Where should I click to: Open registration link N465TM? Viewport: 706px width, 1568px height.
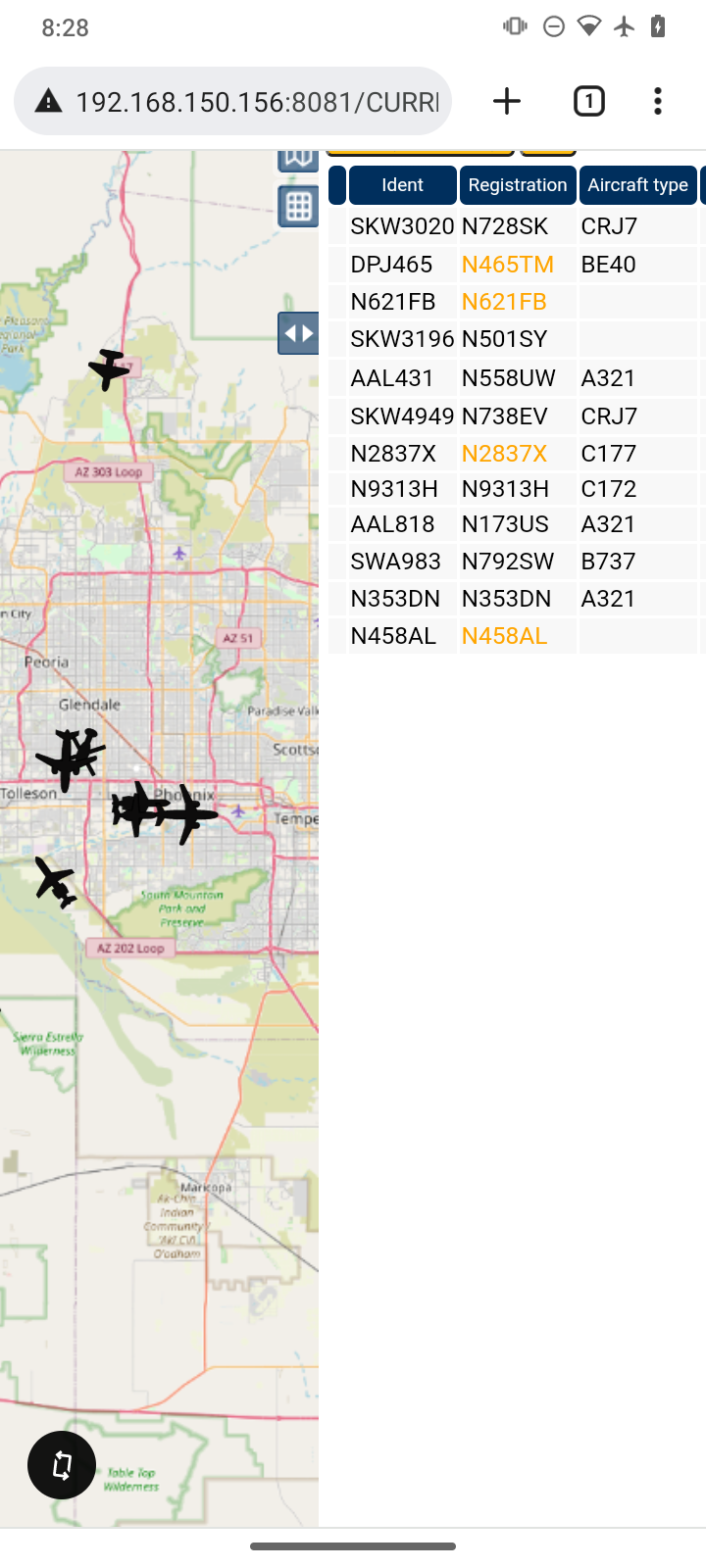tap(508, 265)
